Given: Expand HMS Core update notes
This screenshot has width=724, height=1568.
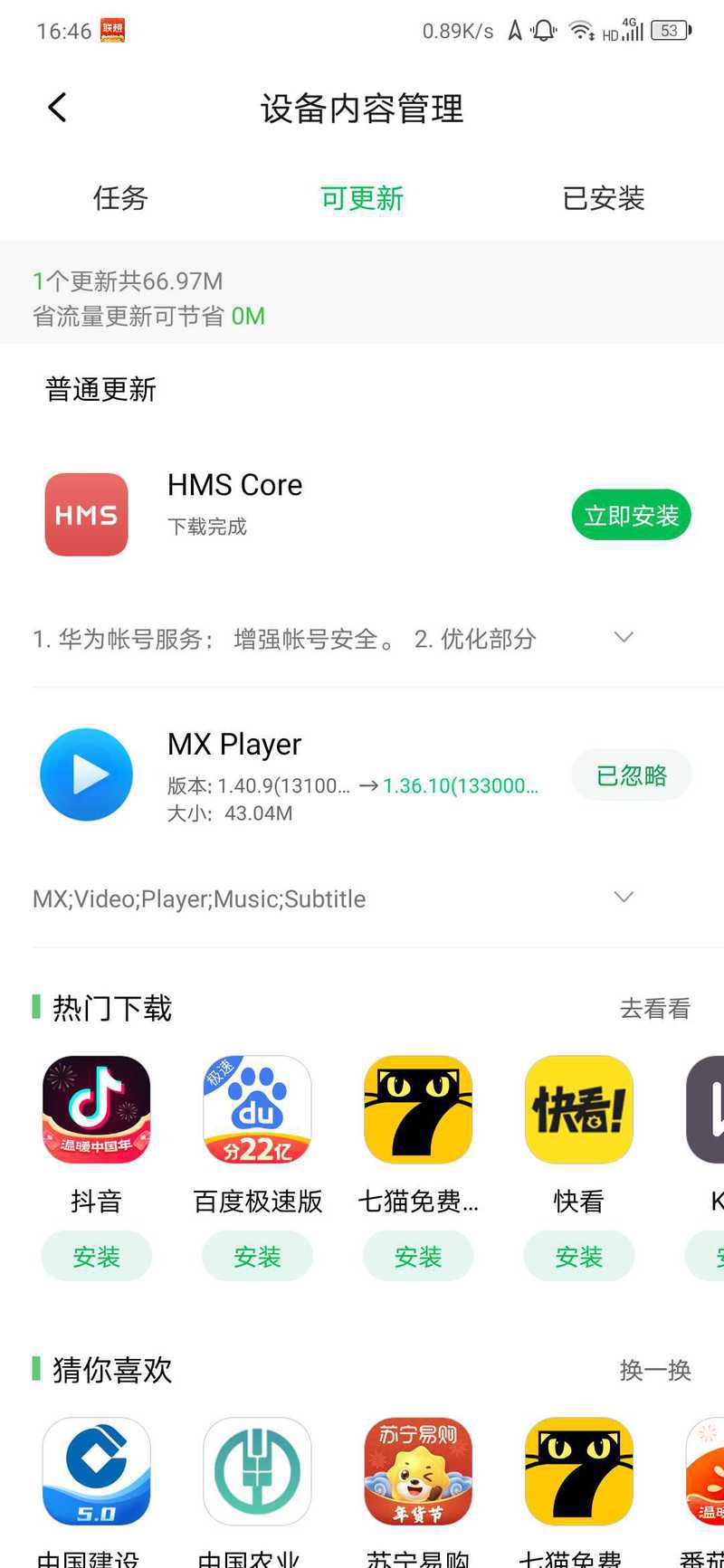Looking at the screenshot, I should tap(623, 638).
